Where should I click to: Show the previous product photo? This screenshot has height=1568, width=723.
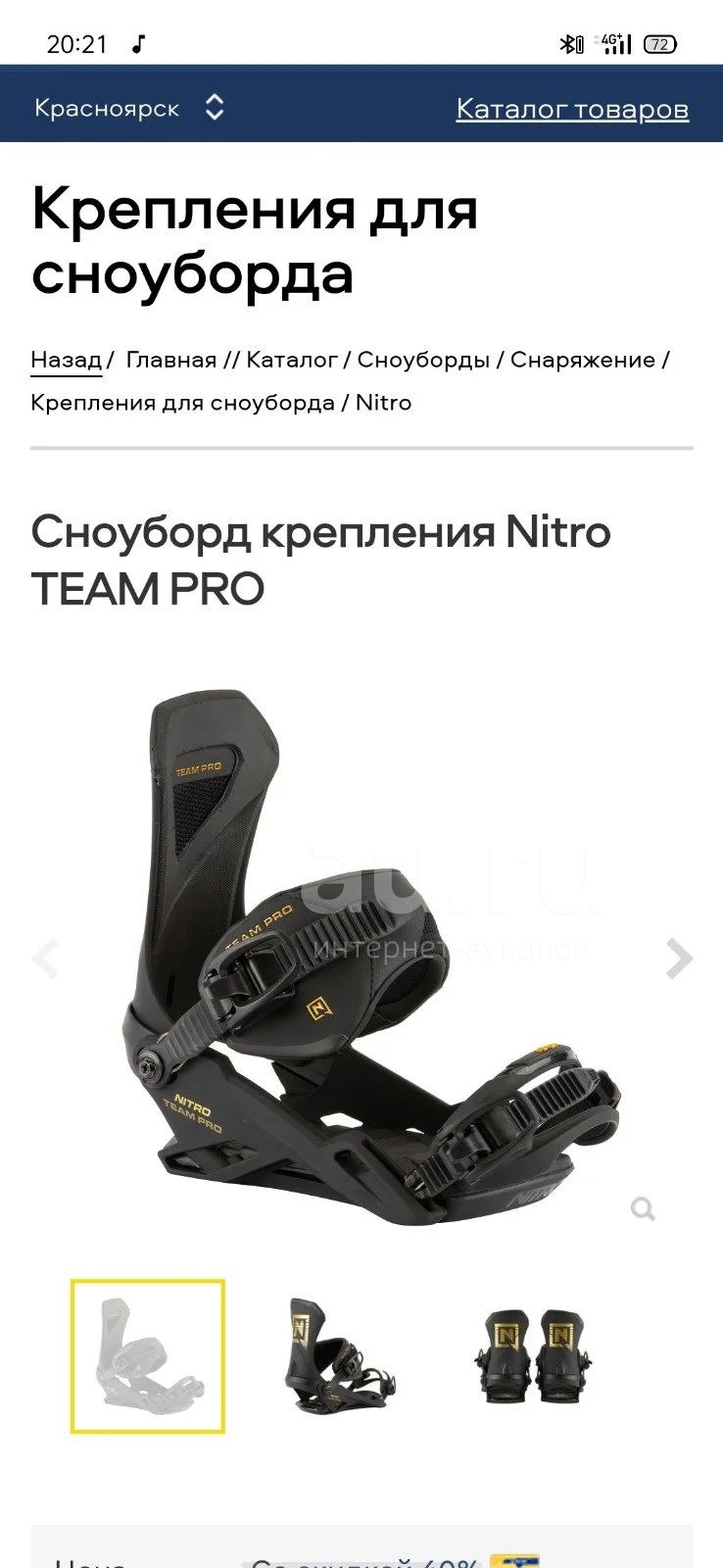pos(45,958)
